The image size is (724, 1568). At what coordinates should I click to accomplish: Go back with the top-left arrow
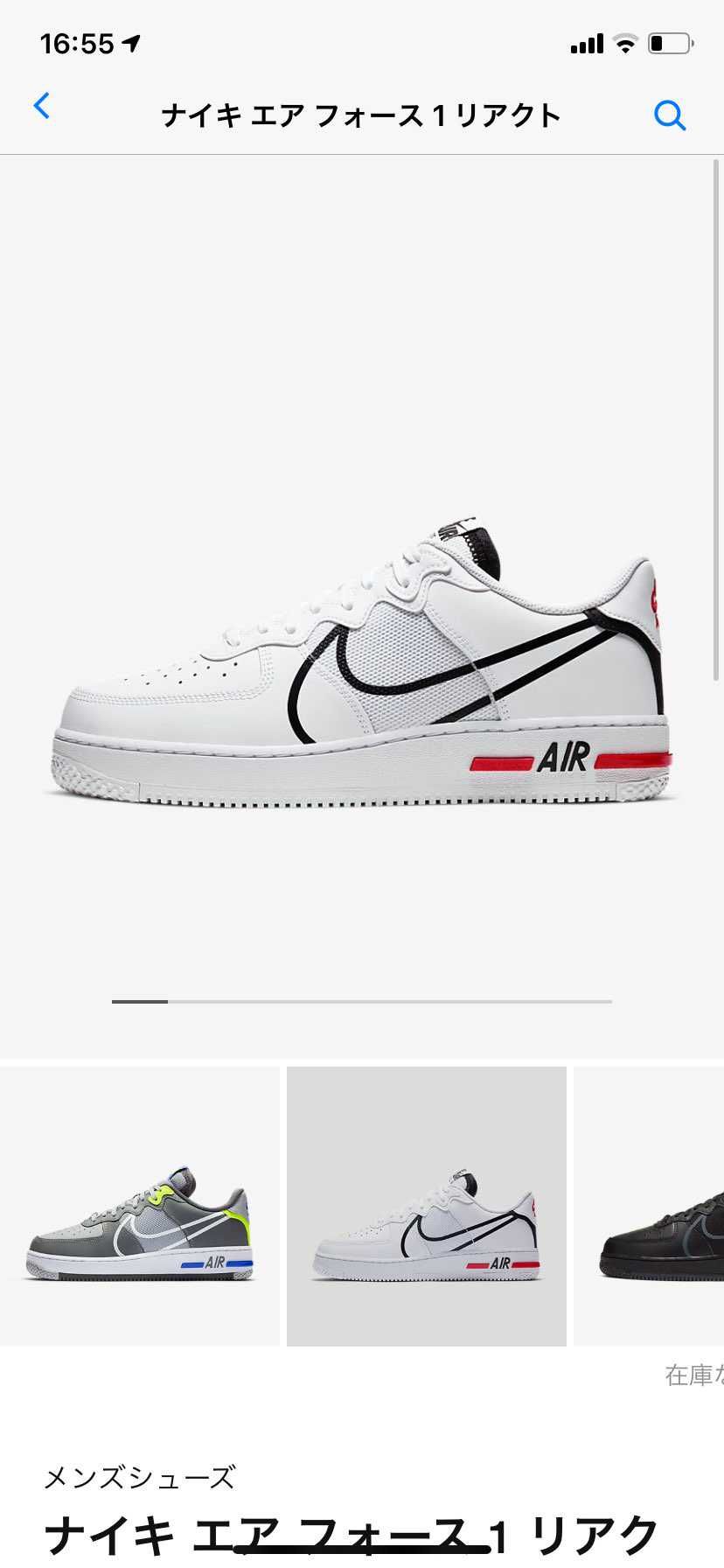point(41,107)
